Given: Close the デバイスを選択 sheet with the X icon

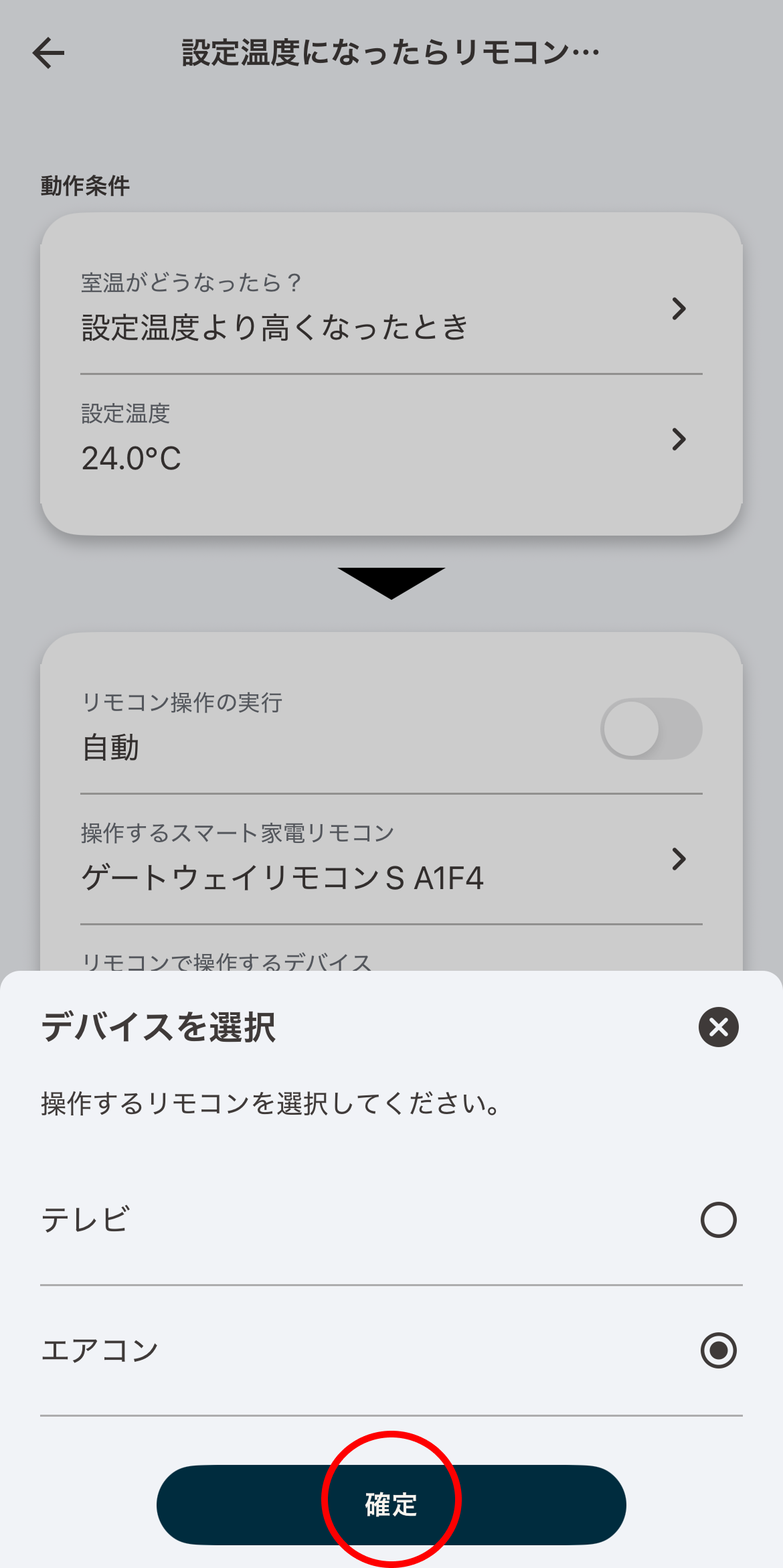Looking at the screenshot, I should coord(717,1028).
